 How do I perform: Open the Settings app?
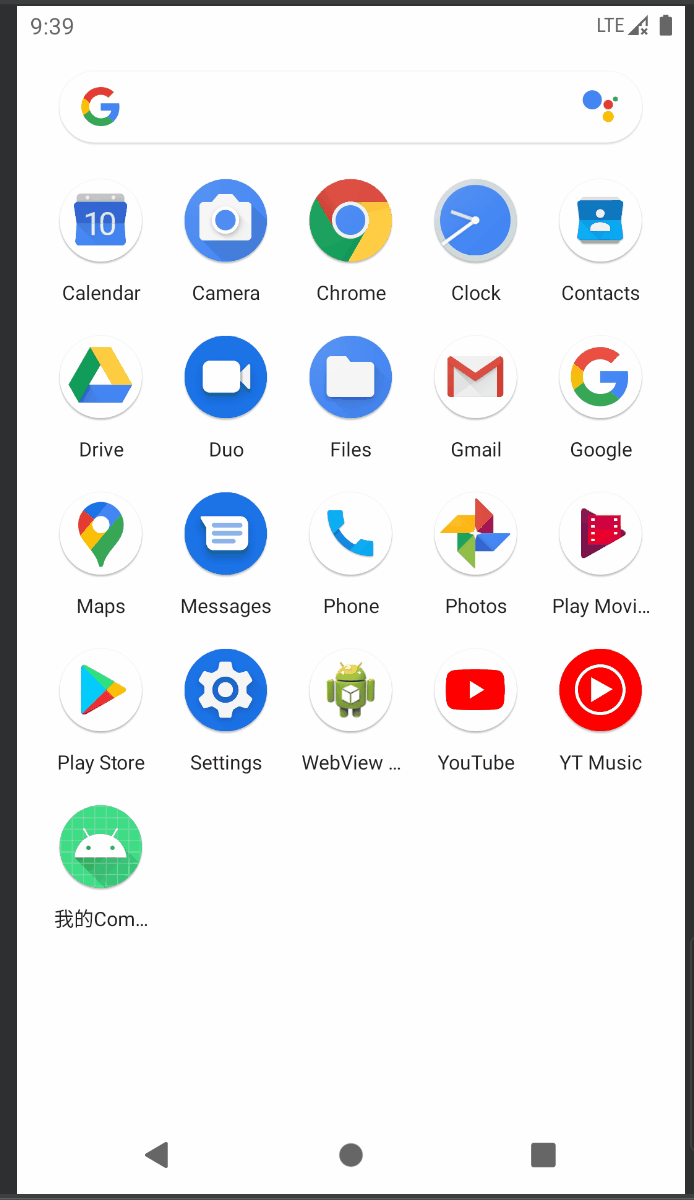click(x=226, y=691)
